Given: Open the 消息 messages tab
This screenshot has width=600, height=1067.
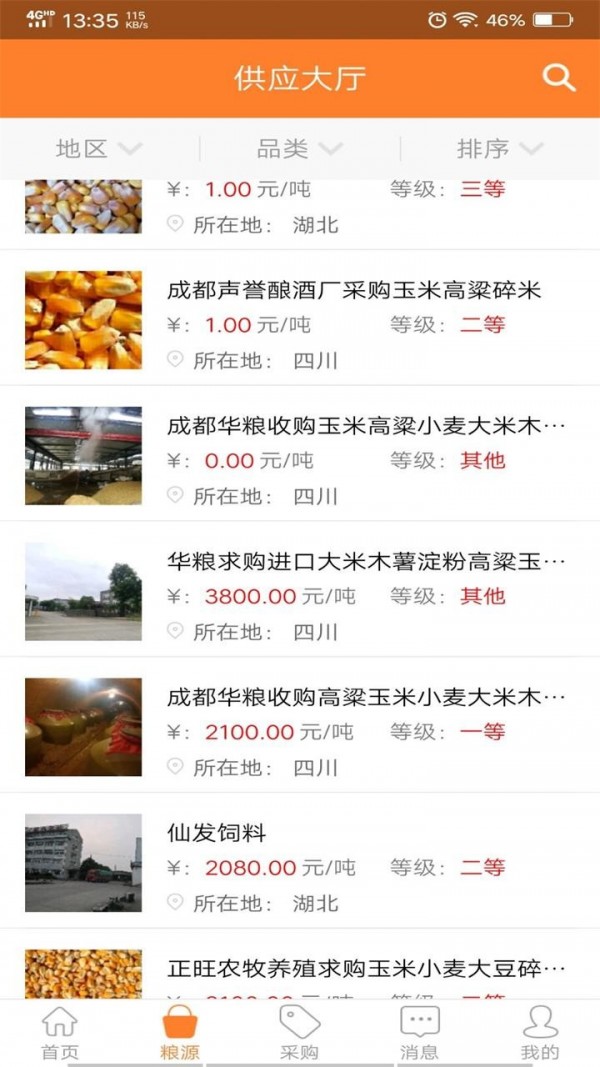Looking at the screenshot, I should (x=419, y=1033).
